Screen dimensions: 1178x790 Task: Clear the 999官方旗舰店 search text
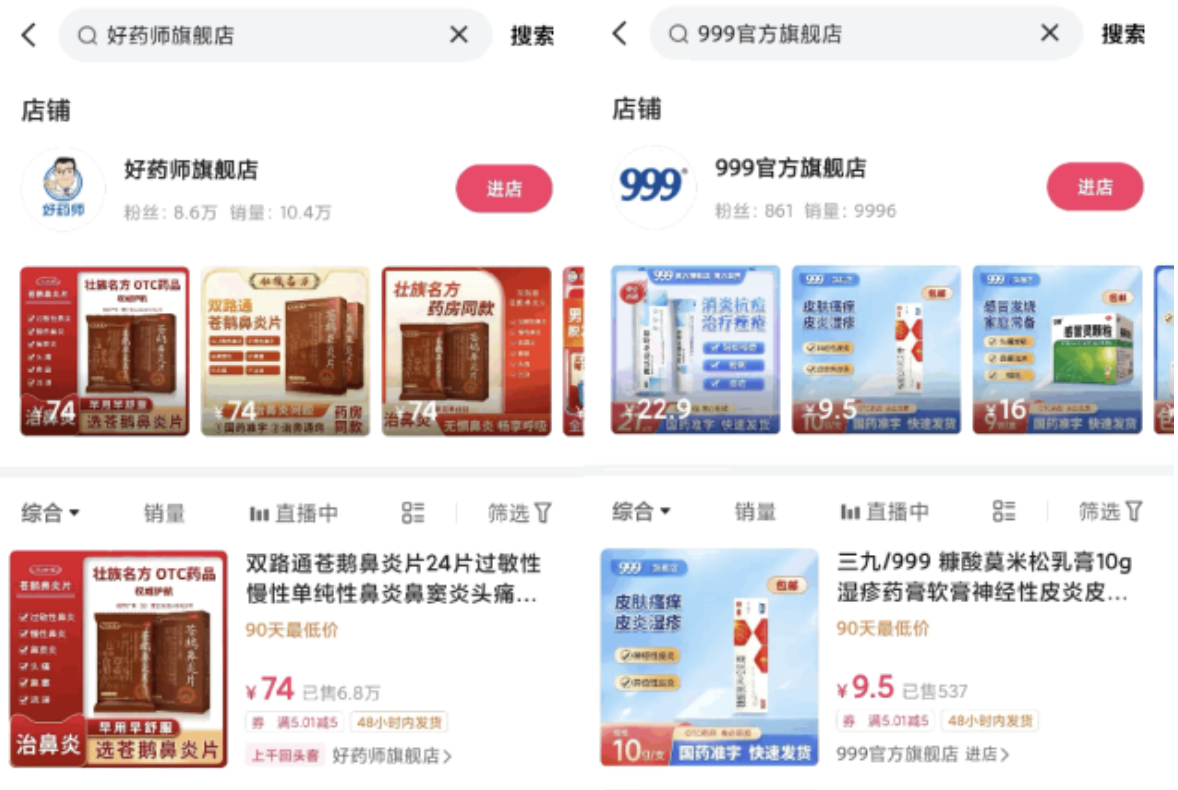pyautogui.click(x=1050, y=34)
